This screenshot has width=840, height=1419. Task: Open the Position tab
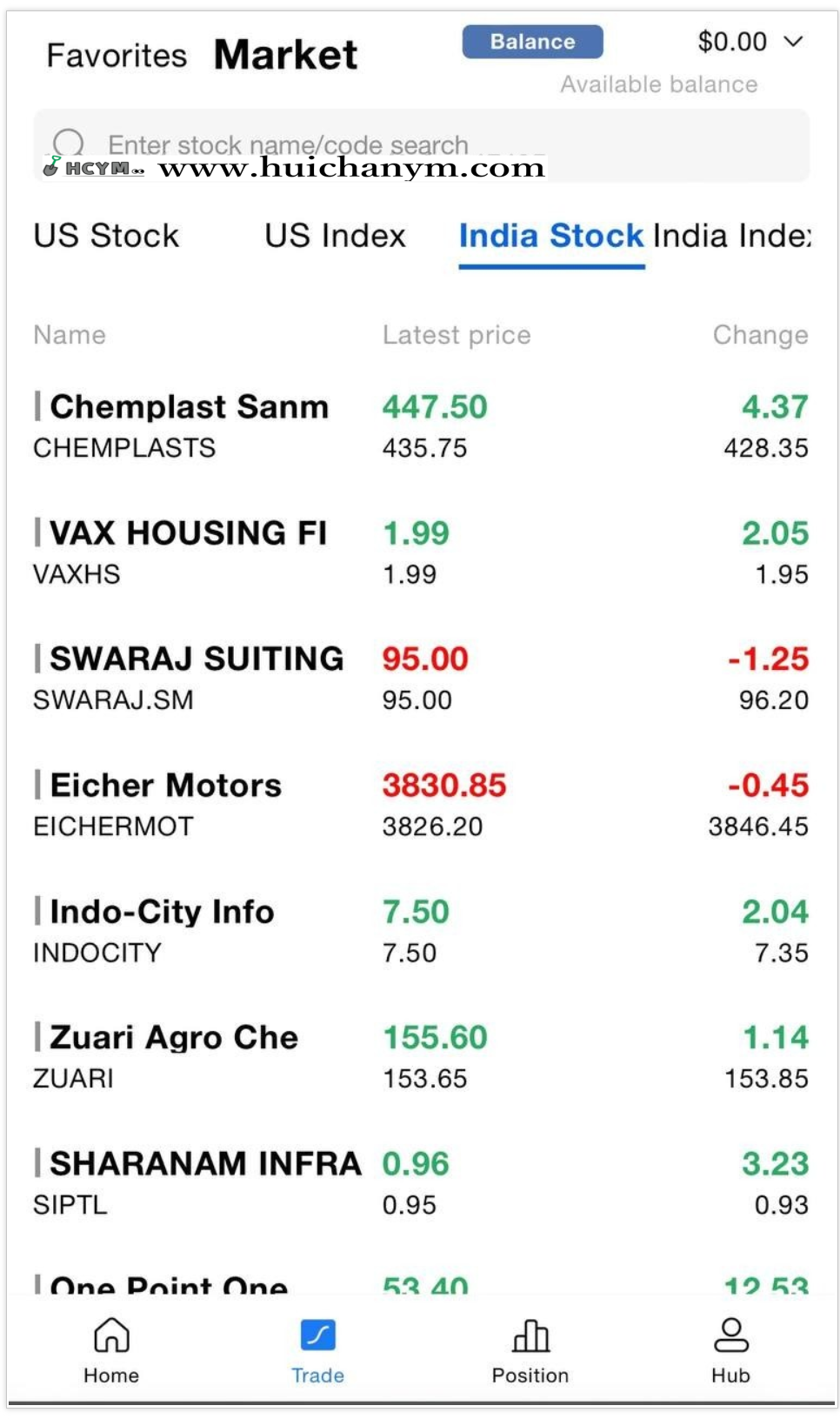[x=530, y=1349]
